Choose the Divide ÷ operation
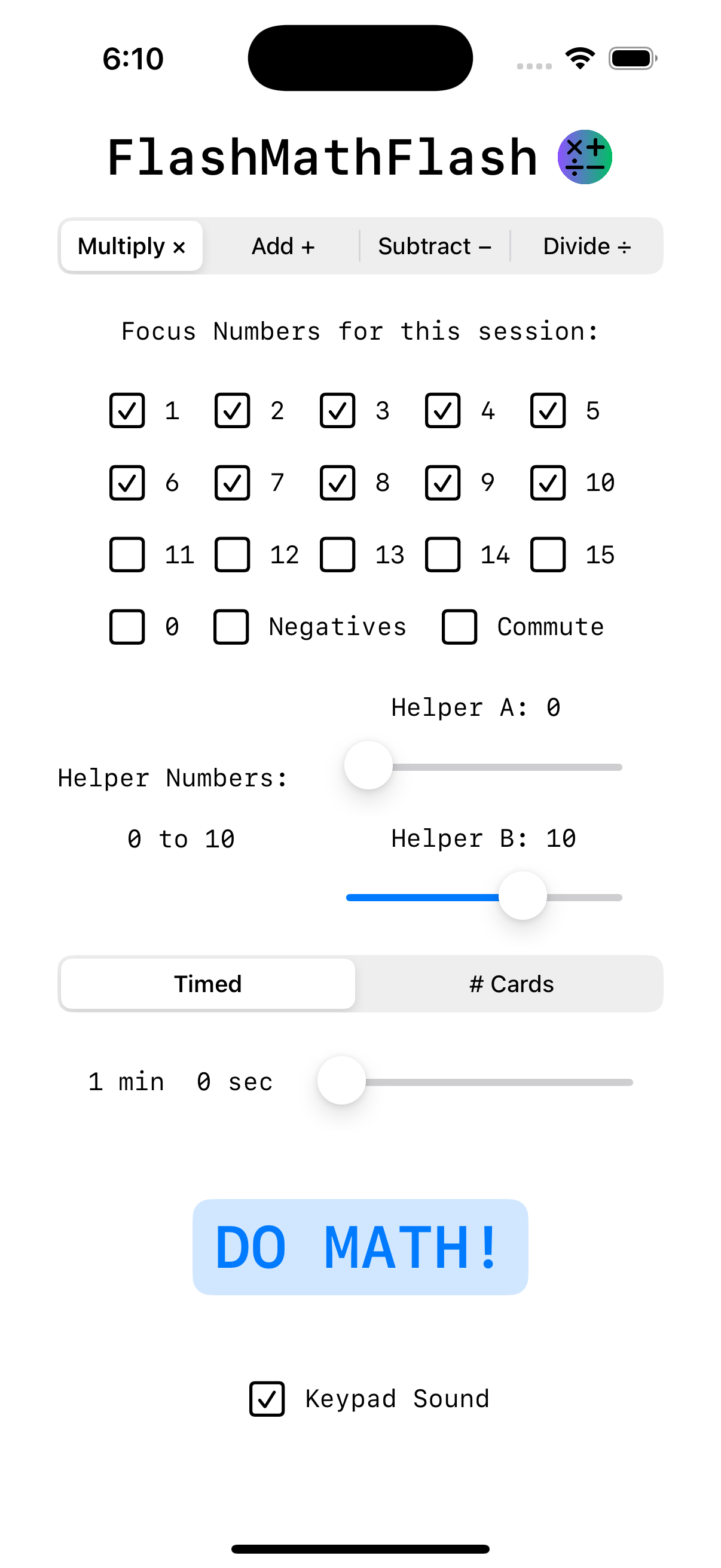The height and width of the screenshot is (1568, 721). [x=586, y=246]
